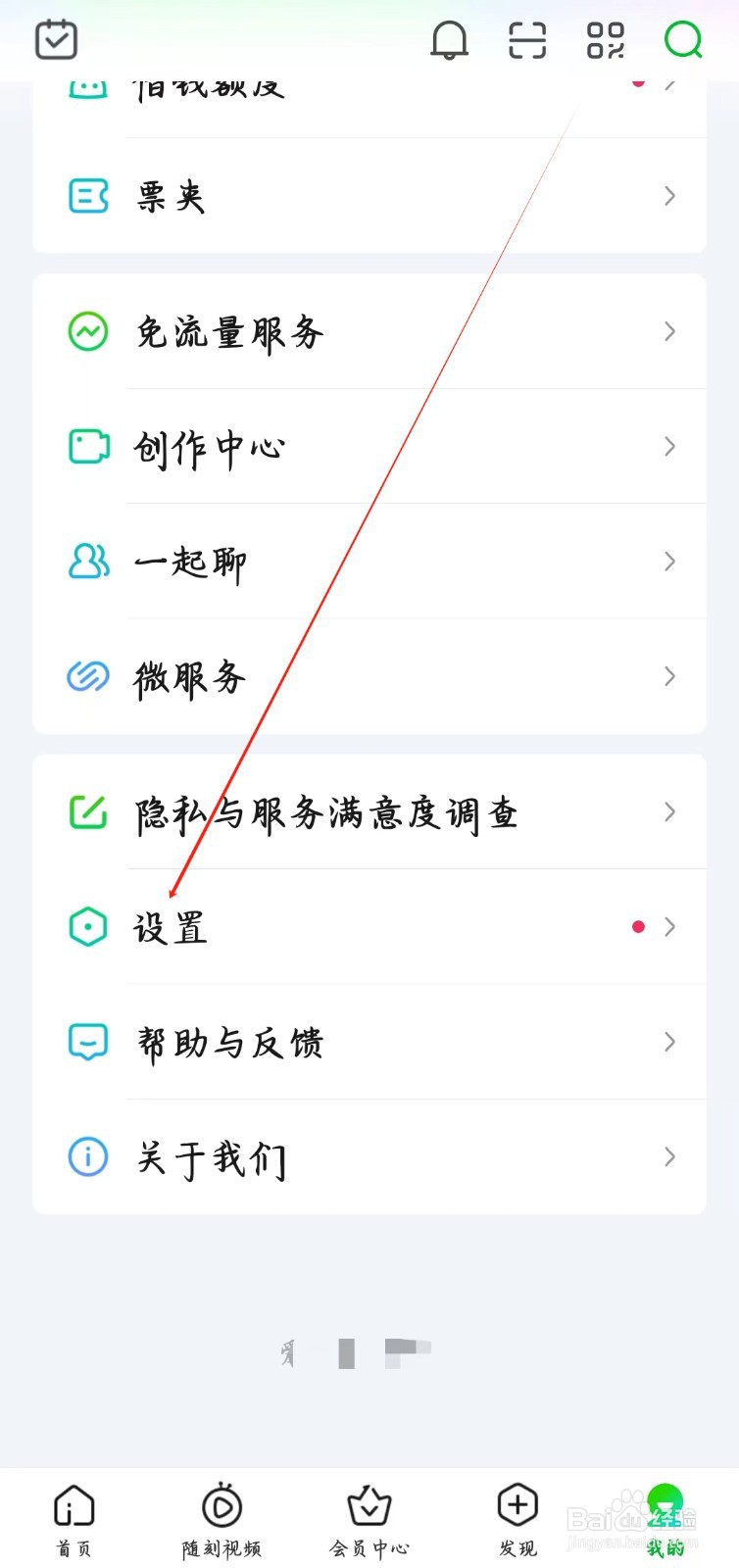Expand the 帮助与反馈 row chevron
The image size is (739, 1568).
pos(669,1042)
